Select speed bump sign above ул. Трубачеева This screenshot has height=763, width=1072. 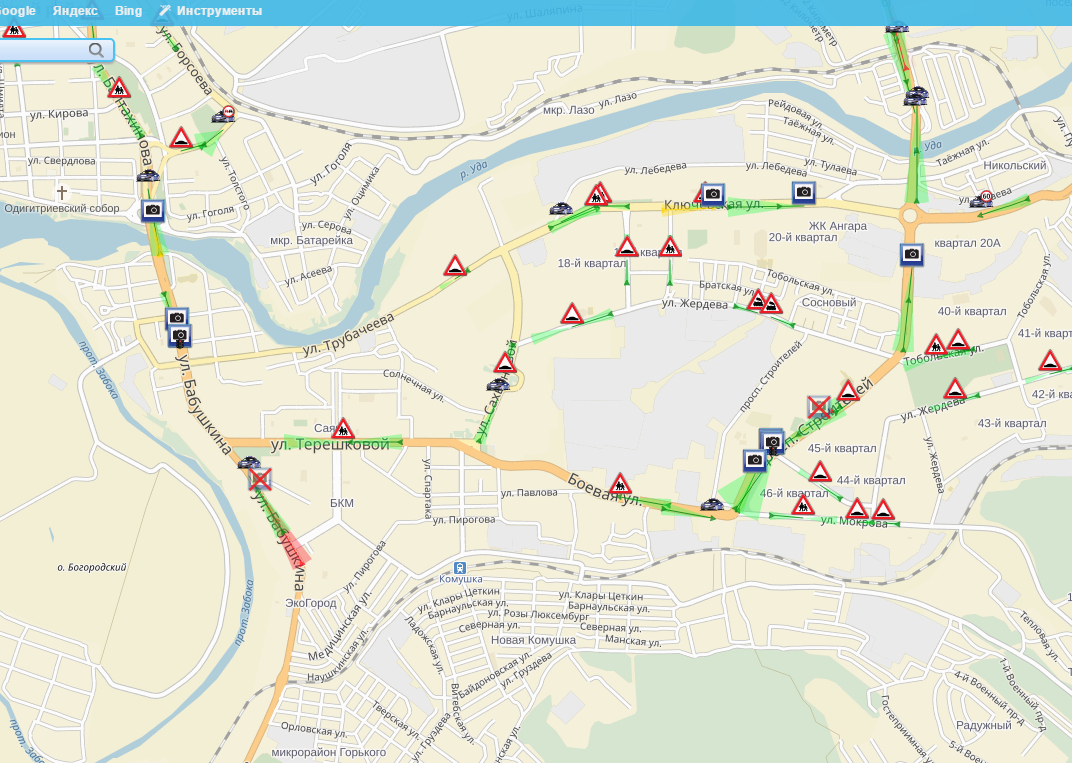455,266
